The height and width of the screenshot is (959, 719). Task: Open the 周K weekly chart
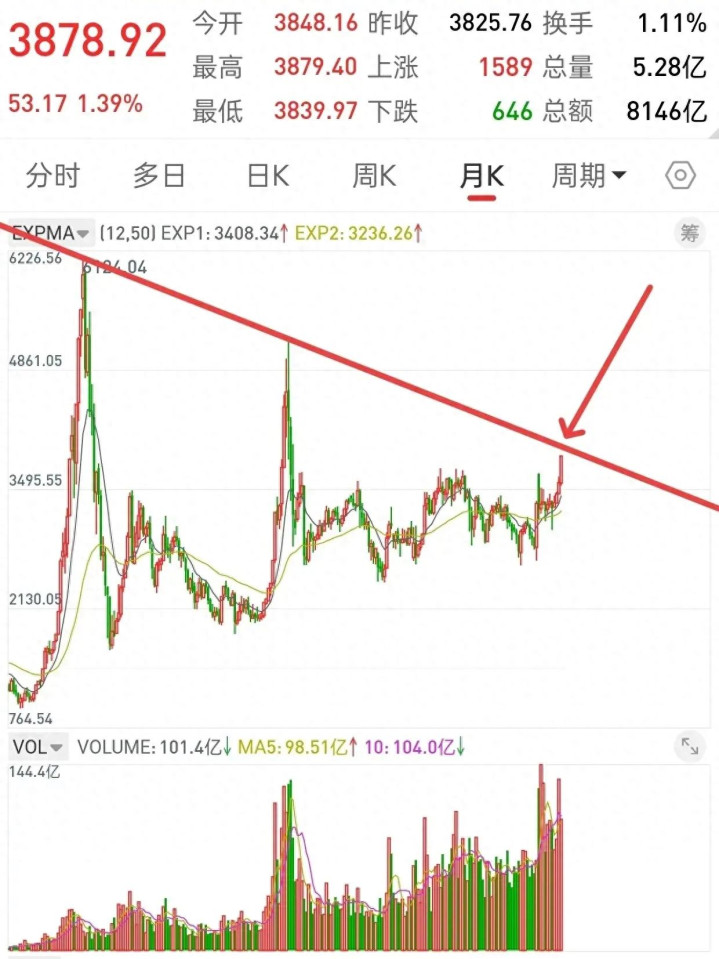pos(374,177)
